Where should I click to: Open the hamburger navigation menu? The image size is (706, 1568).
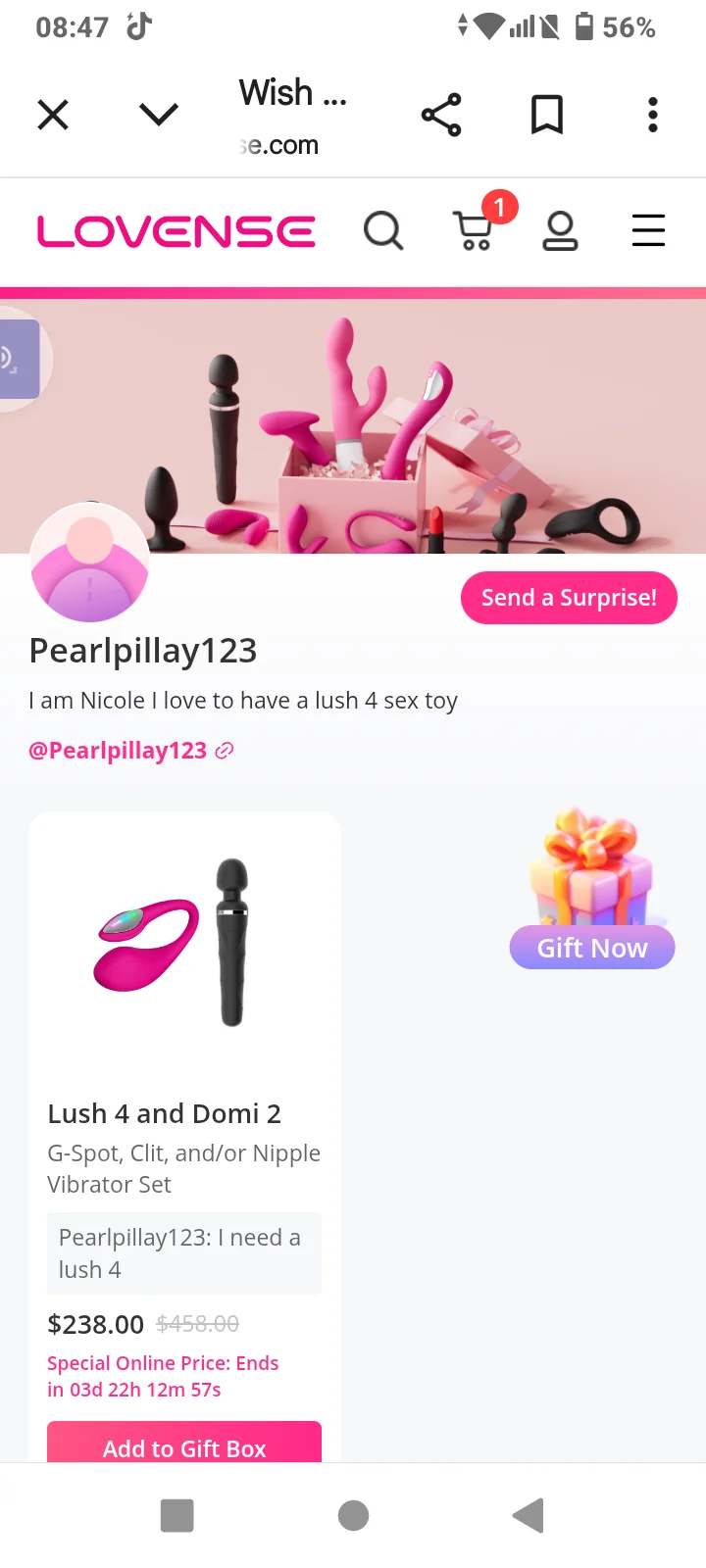tap(648, 231)
